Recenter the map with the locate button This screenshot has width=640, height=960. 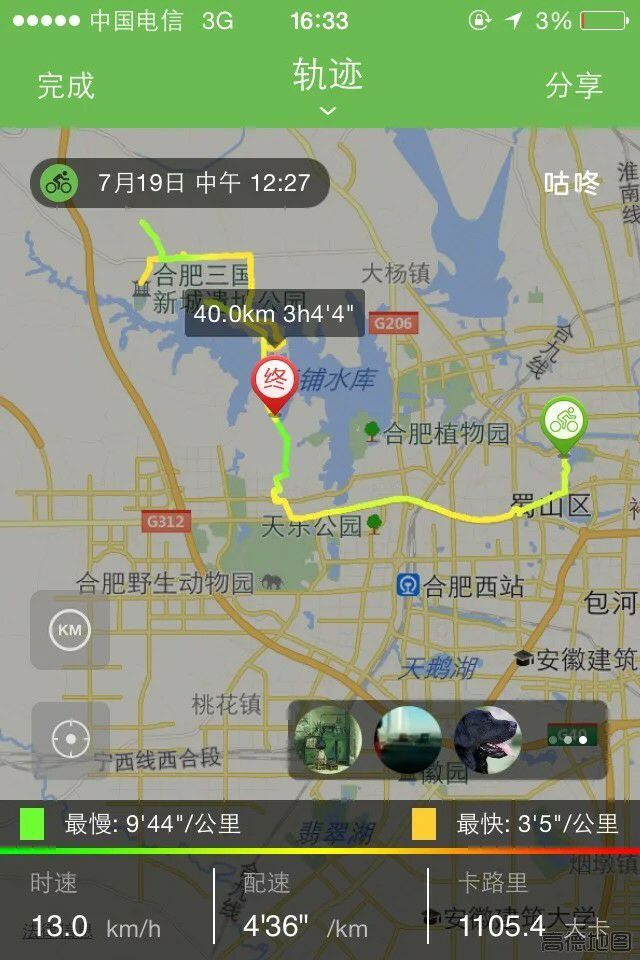pyautogui.click(x=70, y=741)
